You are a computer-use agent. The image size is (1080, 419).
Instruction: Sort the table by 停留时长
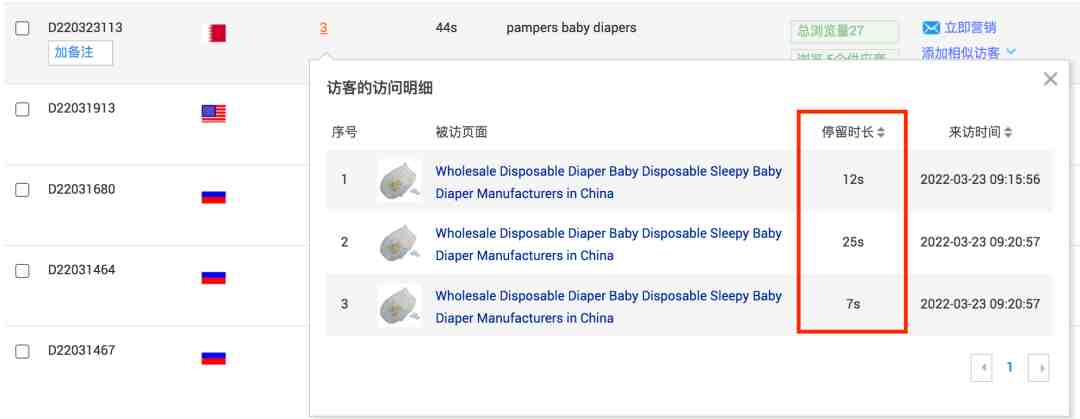pyautogui.click(x=852, y=132)
